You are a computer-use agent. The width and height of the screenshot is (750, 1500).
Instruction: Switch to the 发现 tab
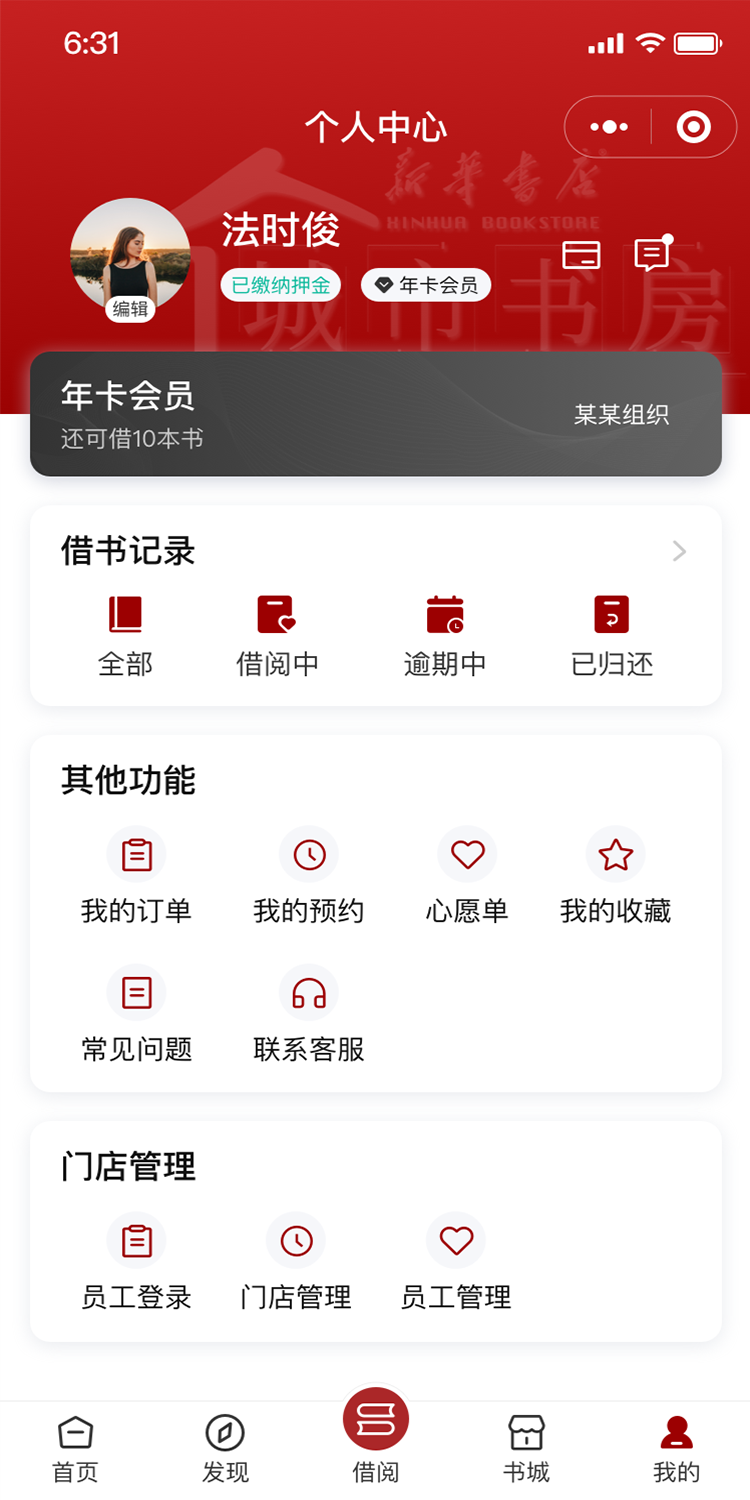225,1448
